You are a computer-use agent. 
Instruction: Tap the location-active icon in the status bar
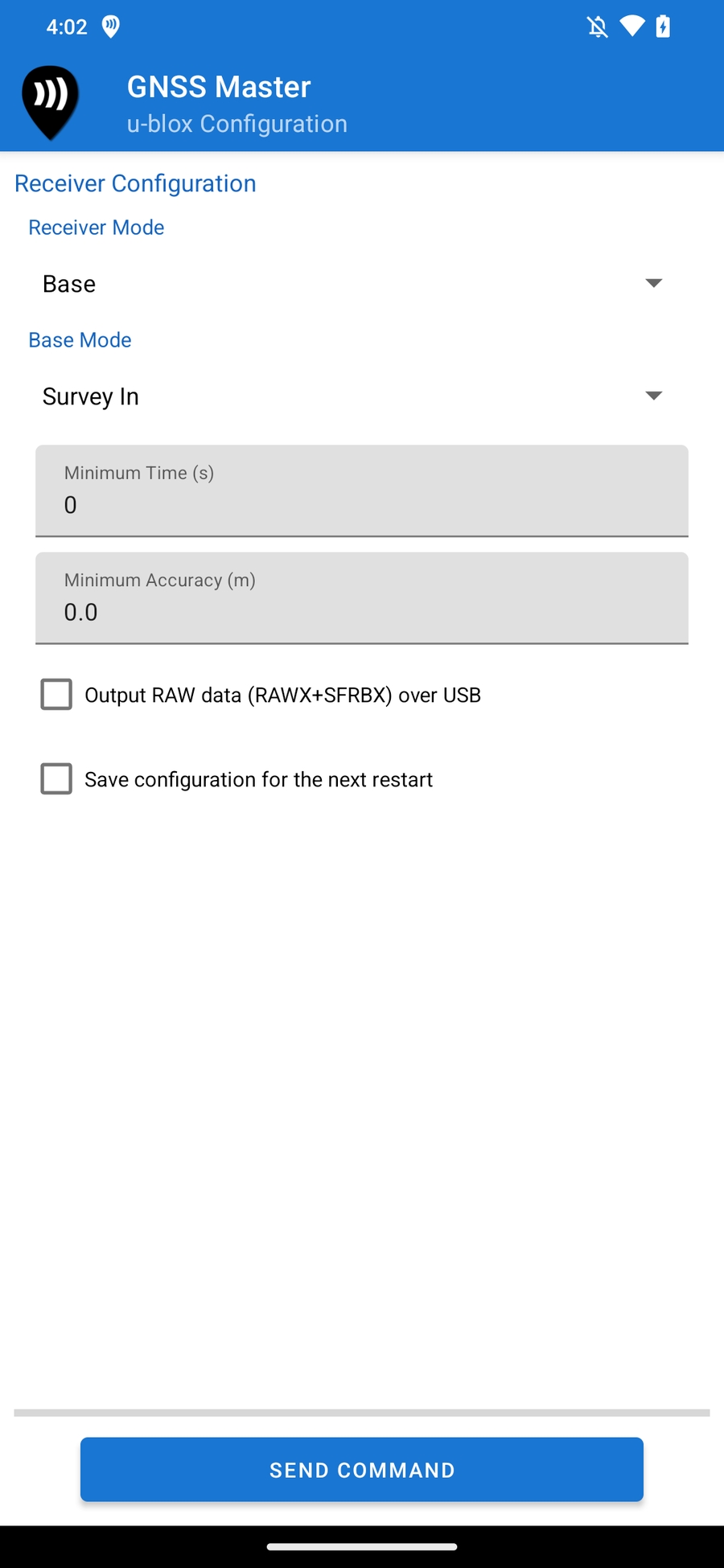[110, 27]
